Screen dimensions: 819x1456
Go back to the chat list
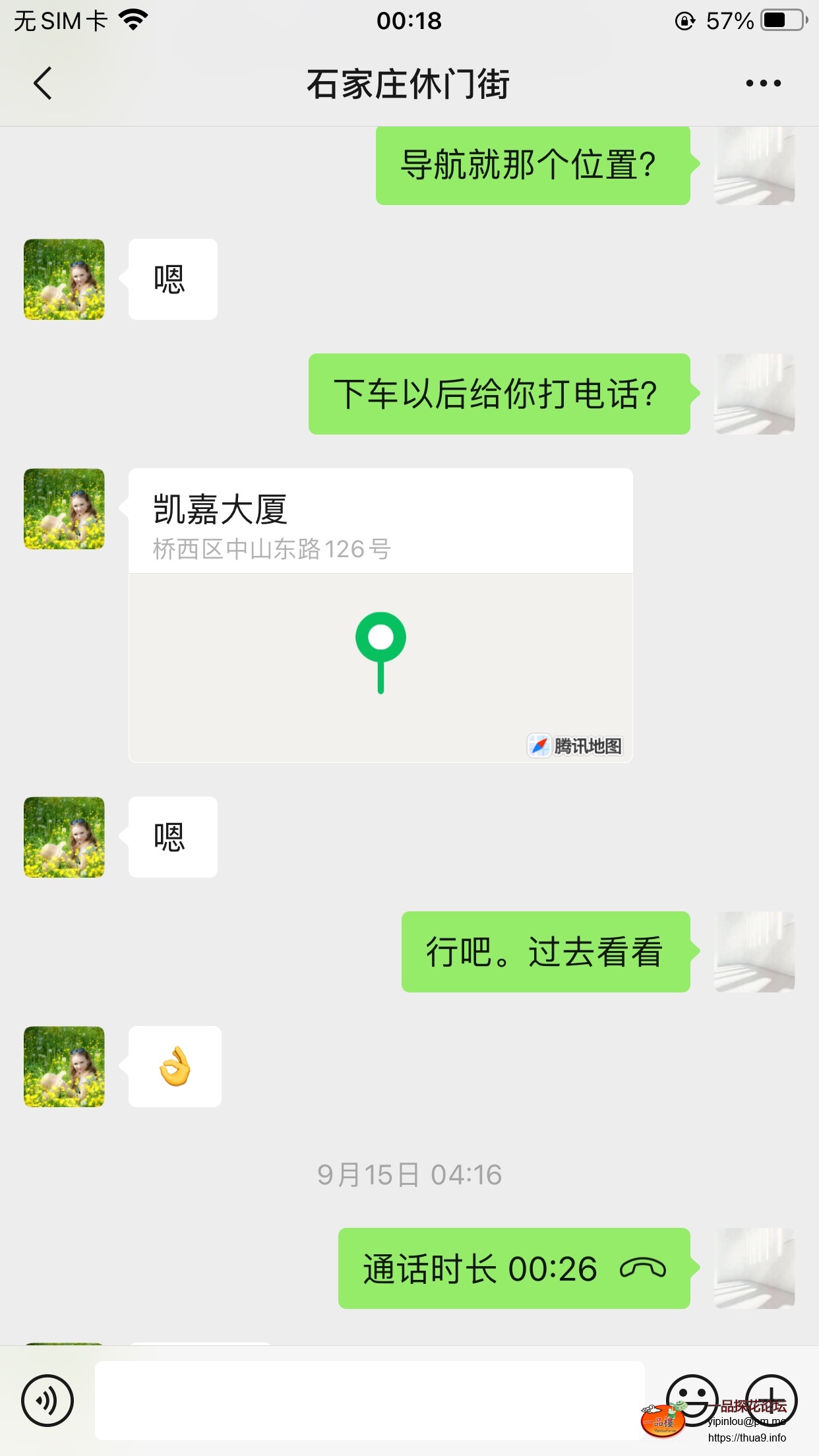43,84
